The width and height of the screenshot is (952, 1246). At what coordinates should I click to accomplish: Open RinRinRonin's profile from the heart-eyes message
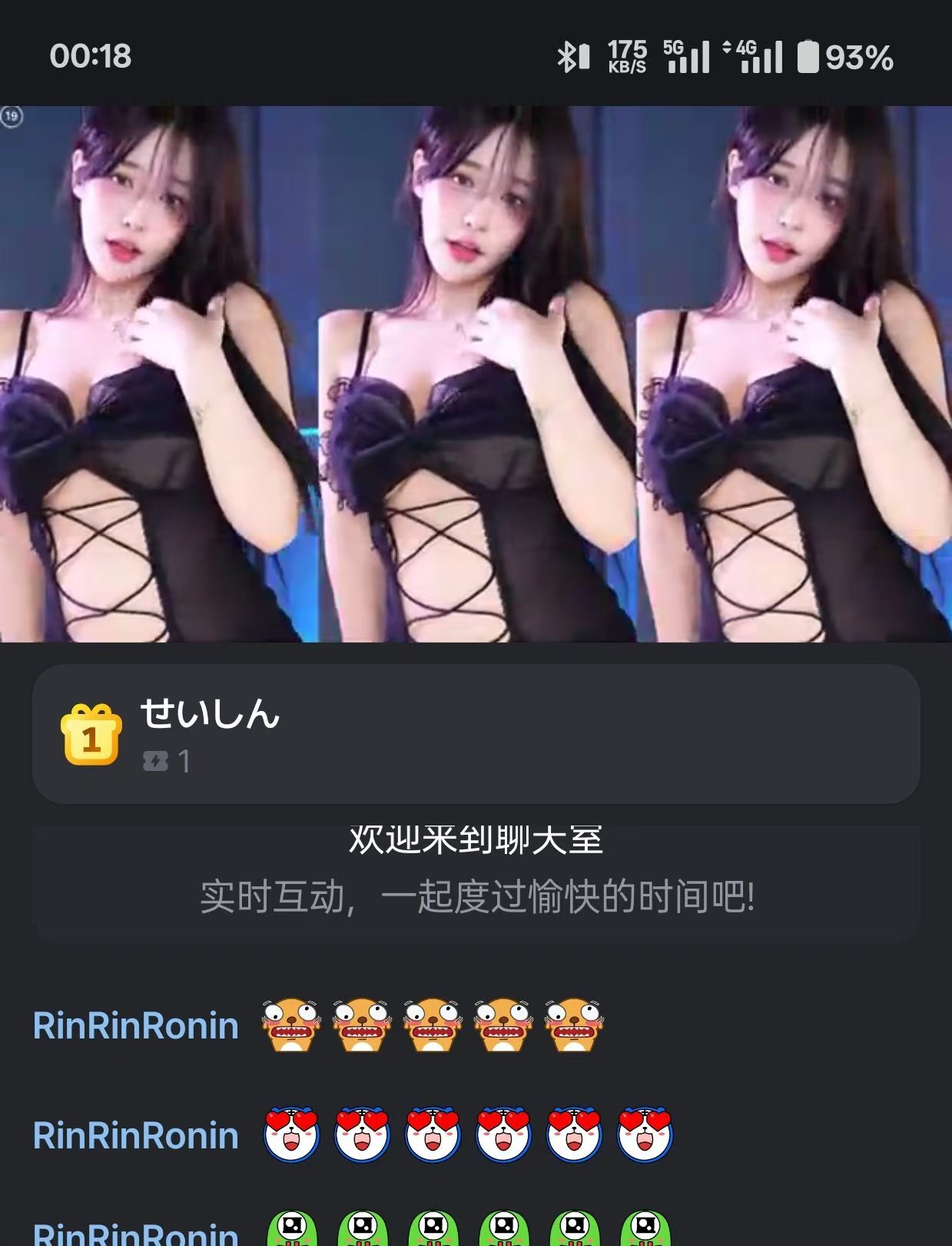pos(136,1136)
